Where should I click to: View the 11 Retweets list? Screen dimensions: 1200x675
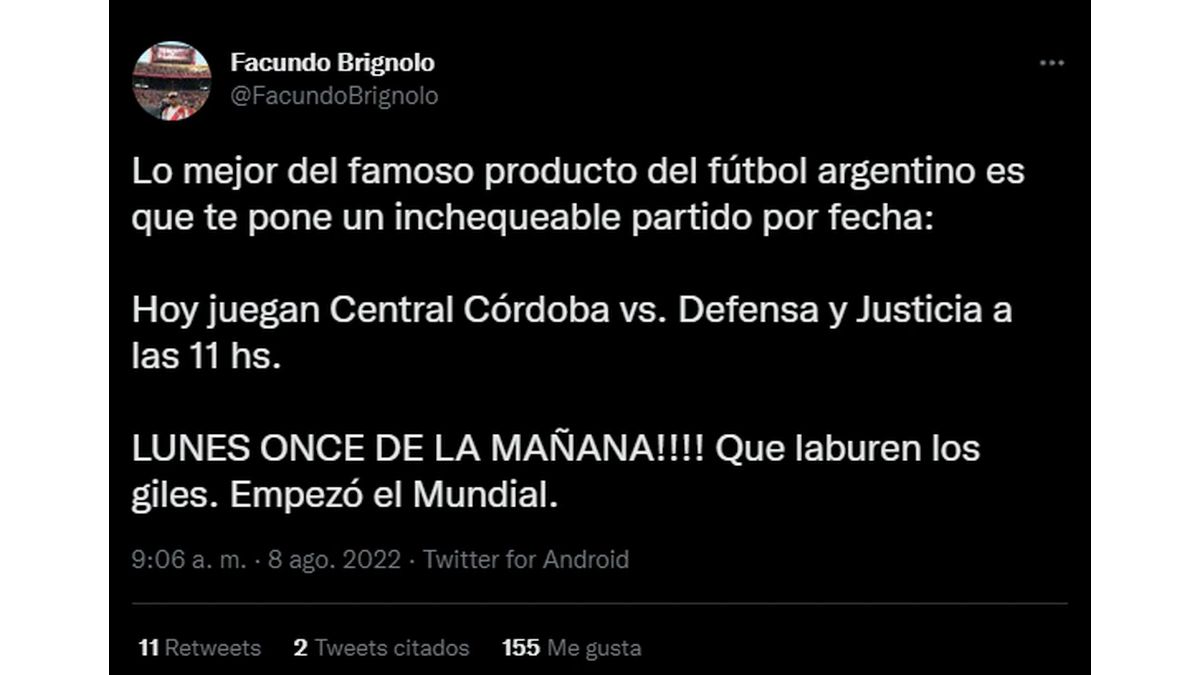click(x=199, y=648)
